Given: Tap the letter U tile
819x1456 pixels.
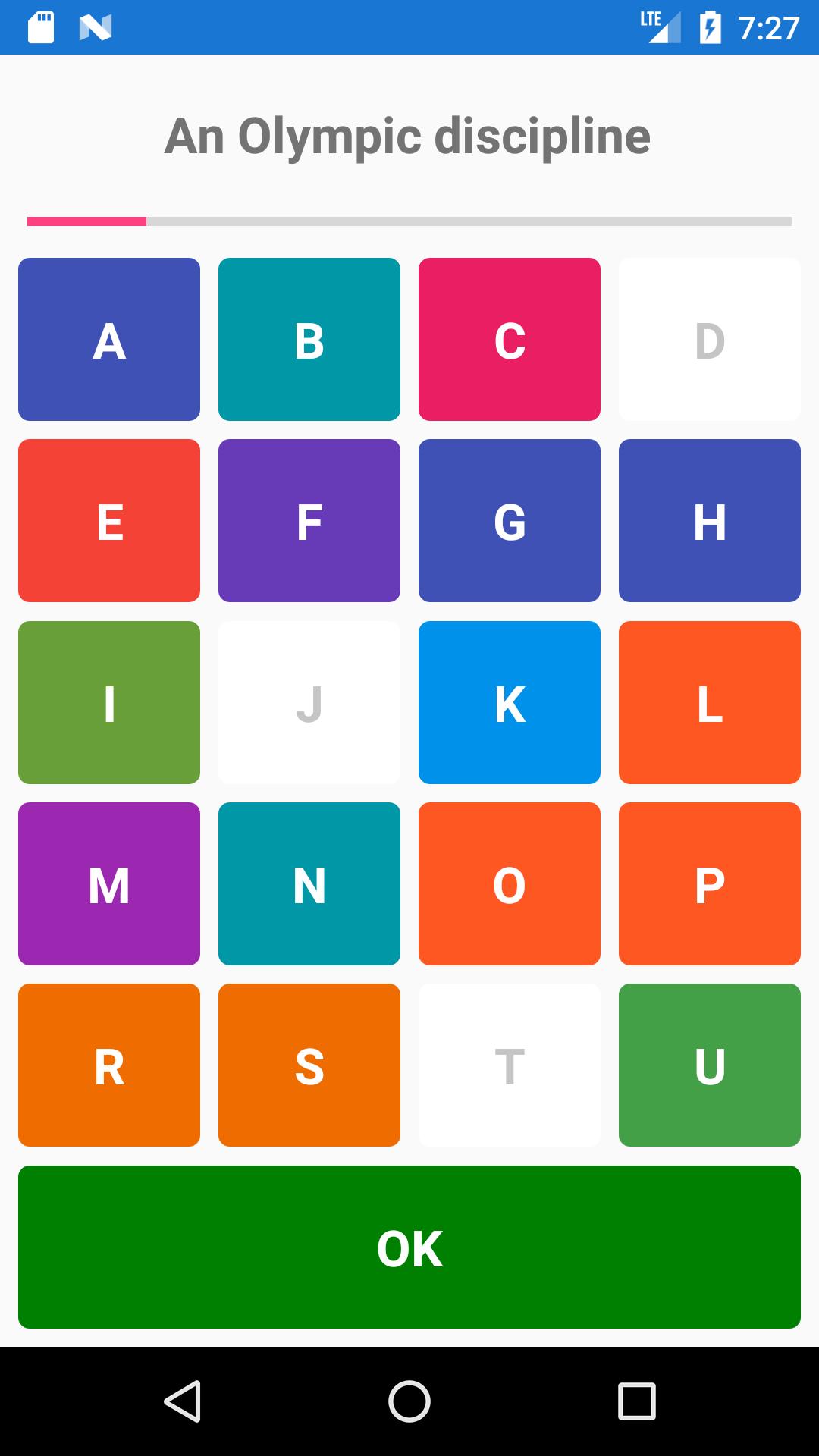Looking at the screenshot, I should pos(710,1065).
